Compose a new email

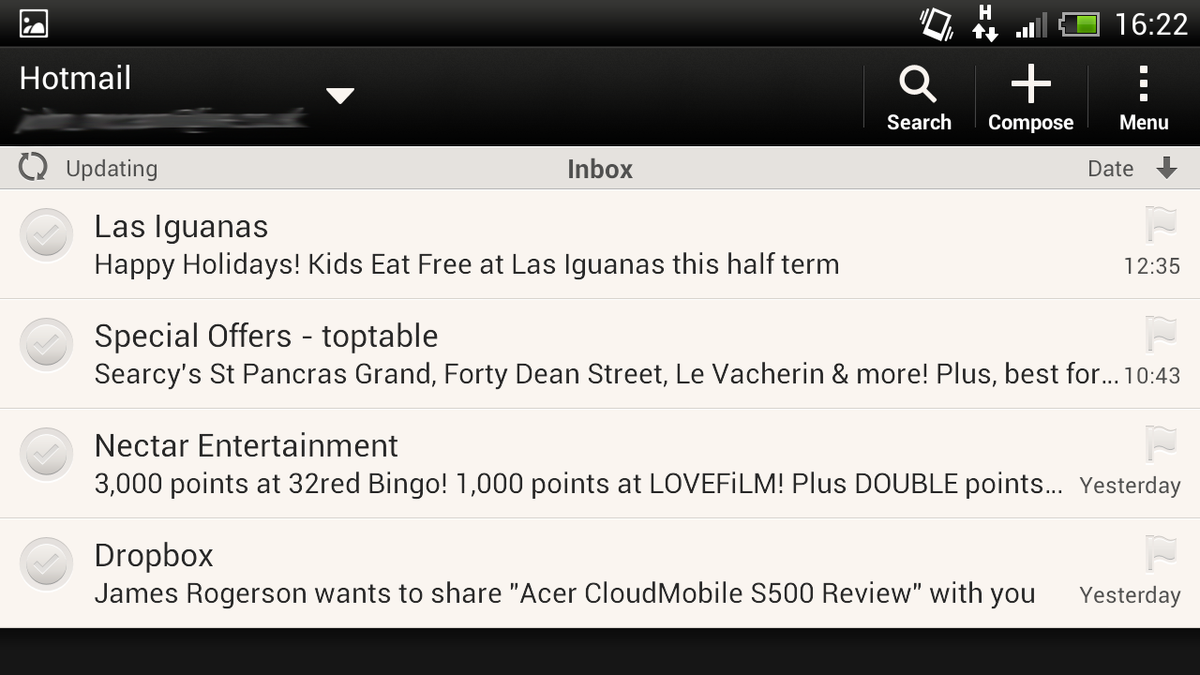[1030, 98]
